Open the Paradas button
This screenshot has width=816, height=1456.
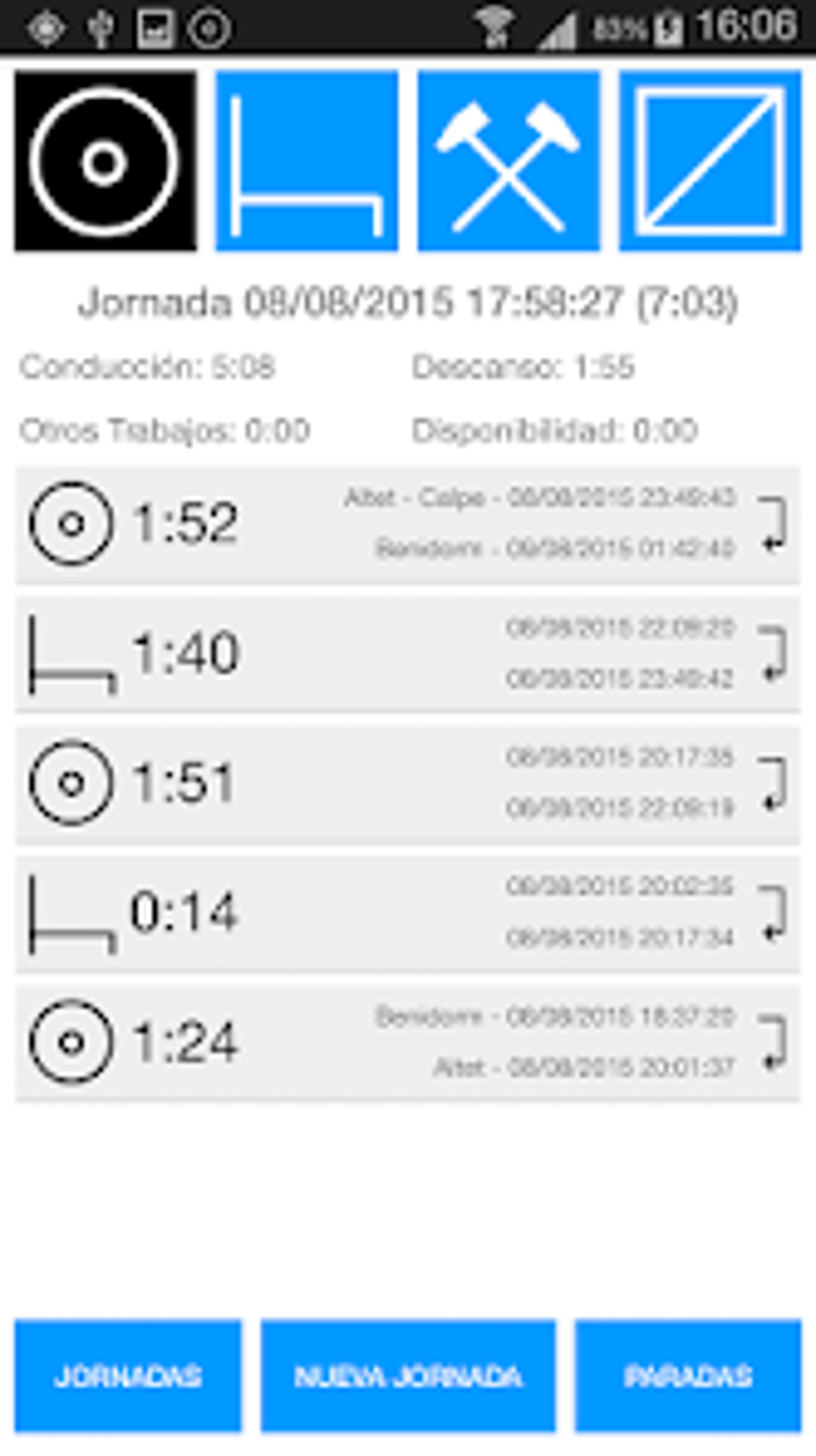(x=688, y=1376)
